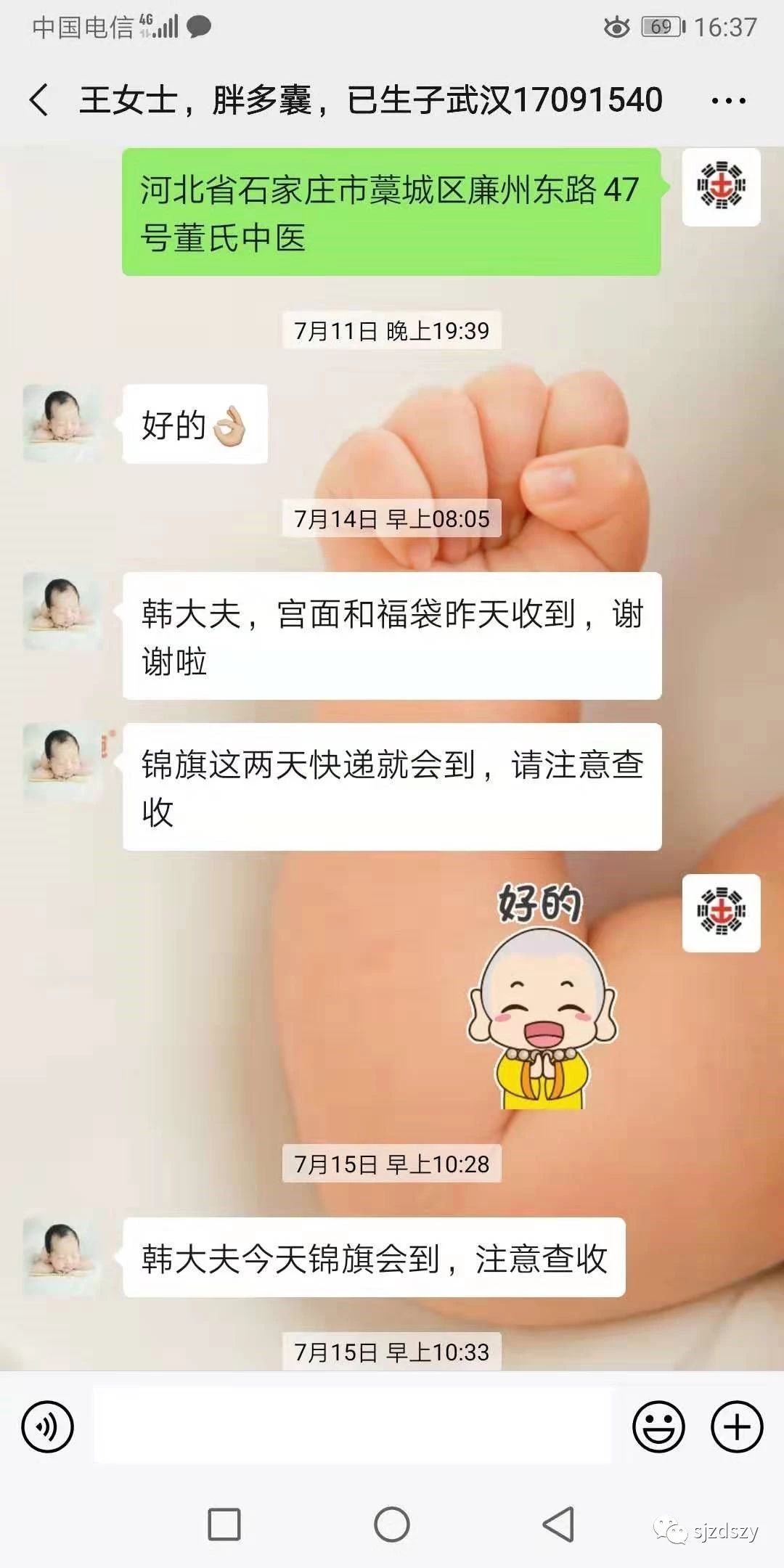
Task: Focus the message text input field
Action: [353, 1426]
